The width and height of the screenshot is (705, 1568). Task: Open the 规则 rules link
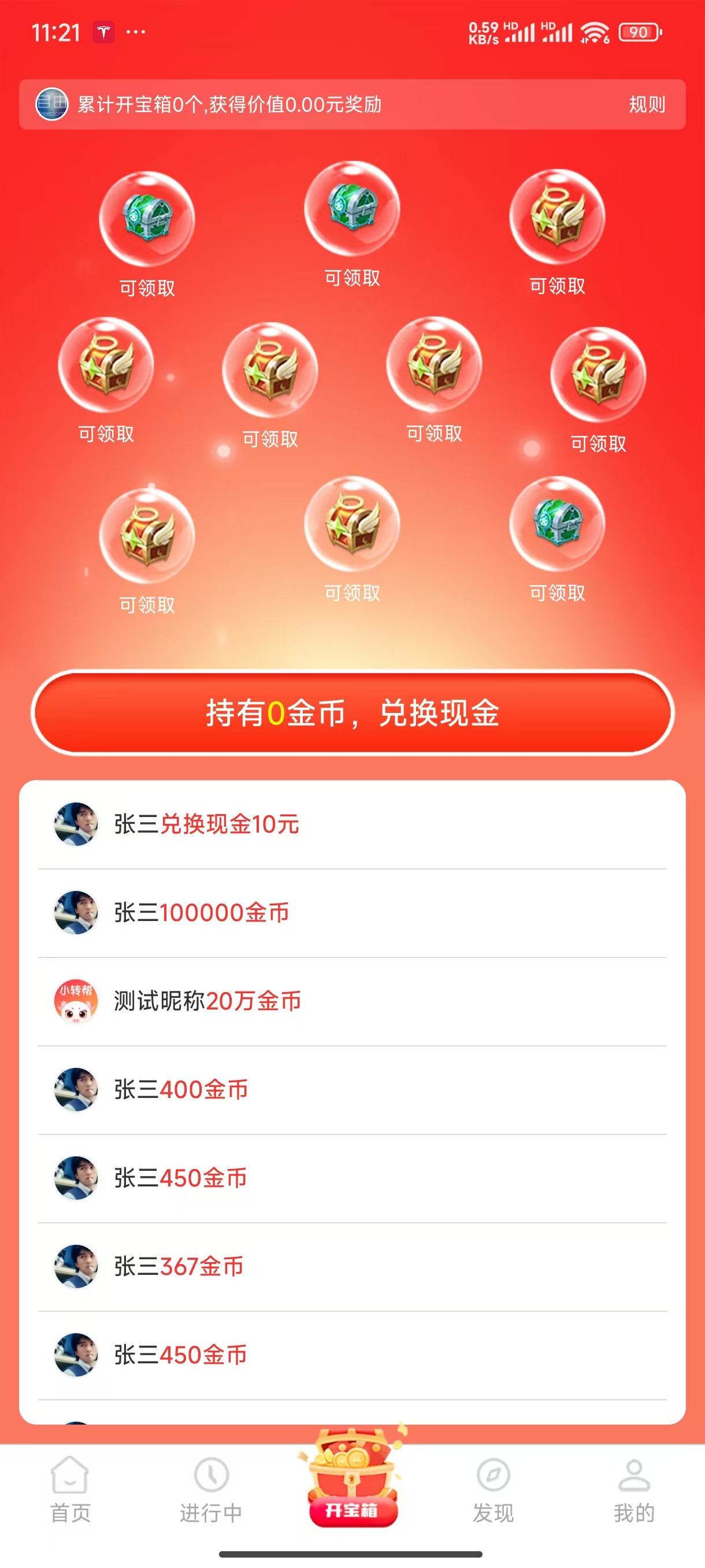[647, 104]
